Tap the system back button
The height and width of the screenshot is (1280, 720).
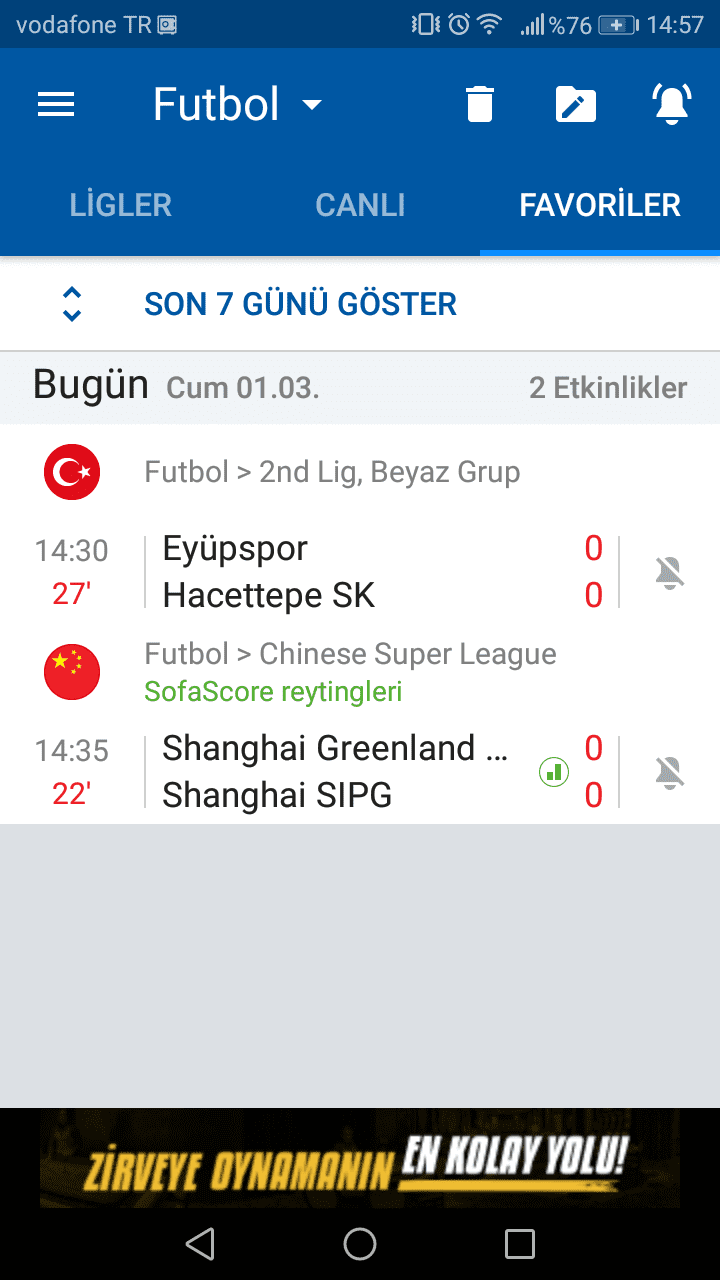pos(200,1244)
